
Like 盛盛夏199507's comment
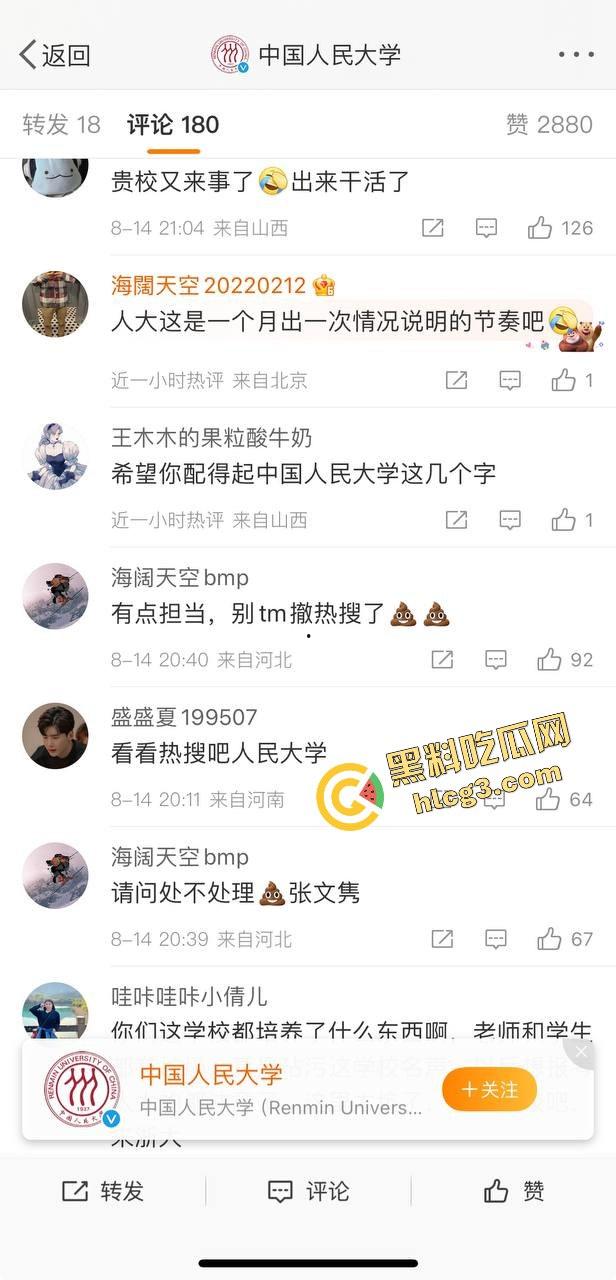[x=548, y=799]
